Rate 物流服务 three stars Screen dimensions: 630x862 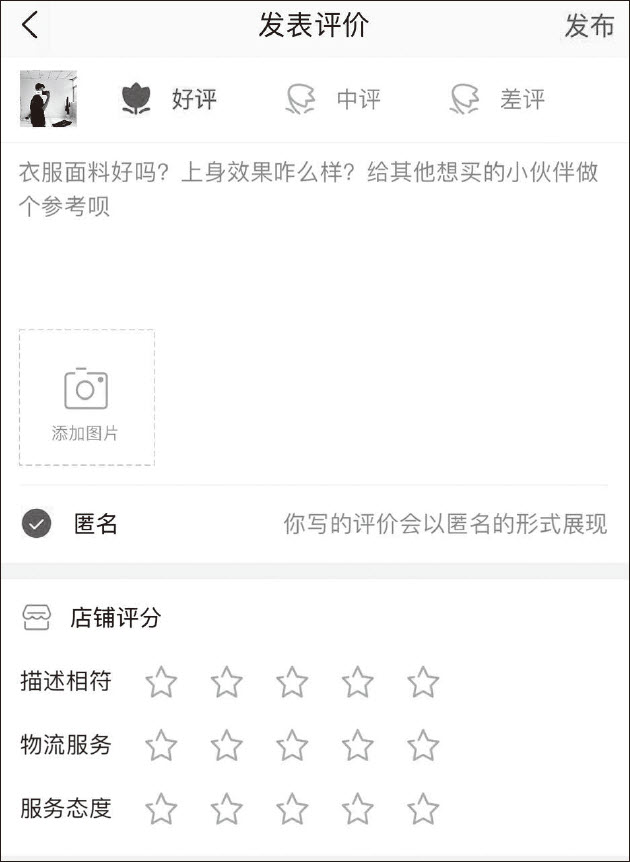(292, 746)
